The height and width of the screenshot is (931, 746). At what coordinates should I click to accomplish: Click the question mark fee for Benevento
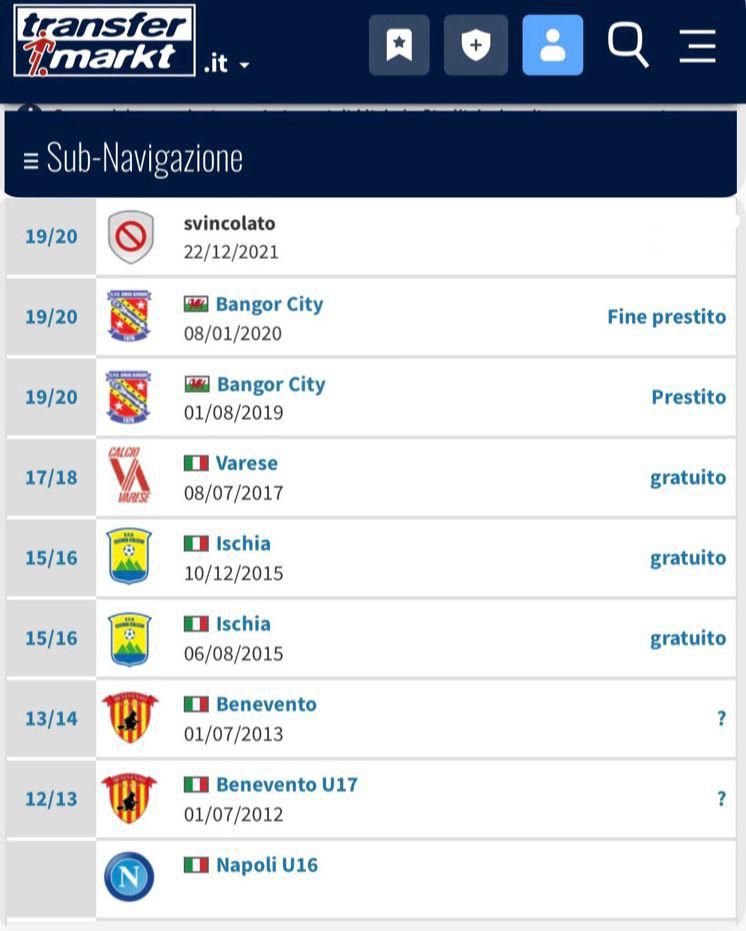tap(721, 718)
